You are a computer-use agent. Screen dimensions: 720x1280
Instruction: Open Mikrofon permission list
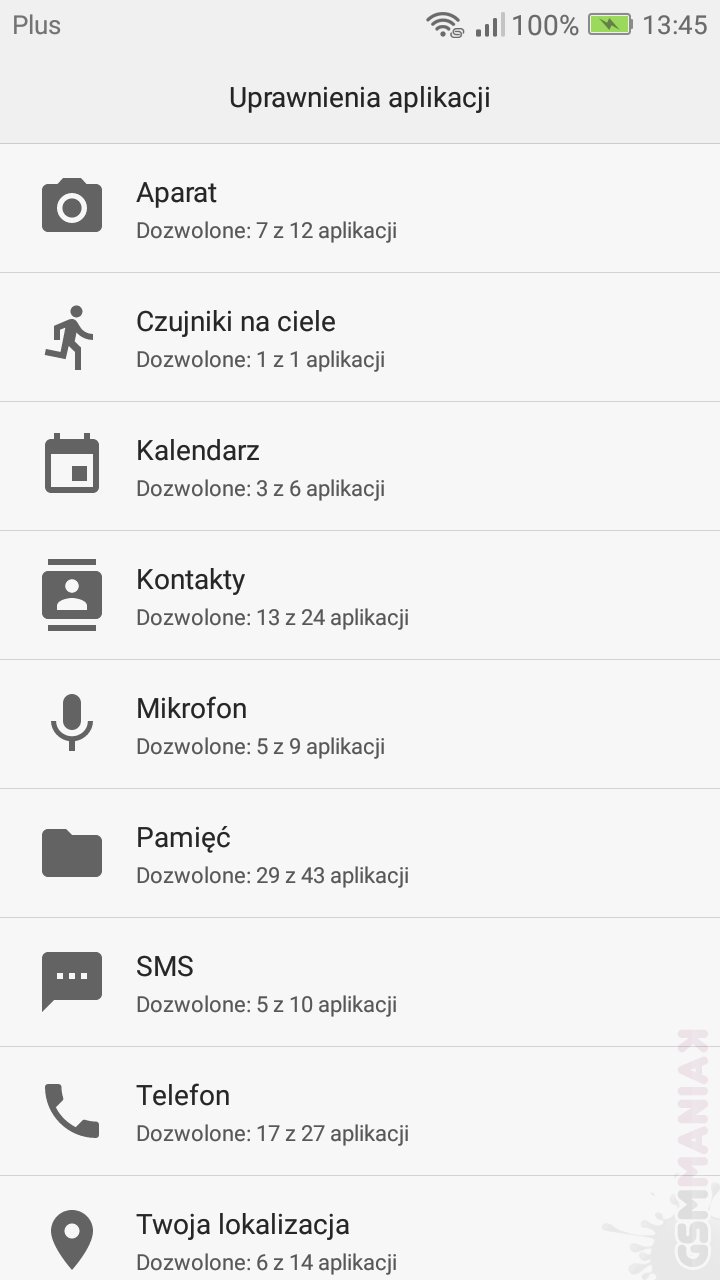click(360, 724)
